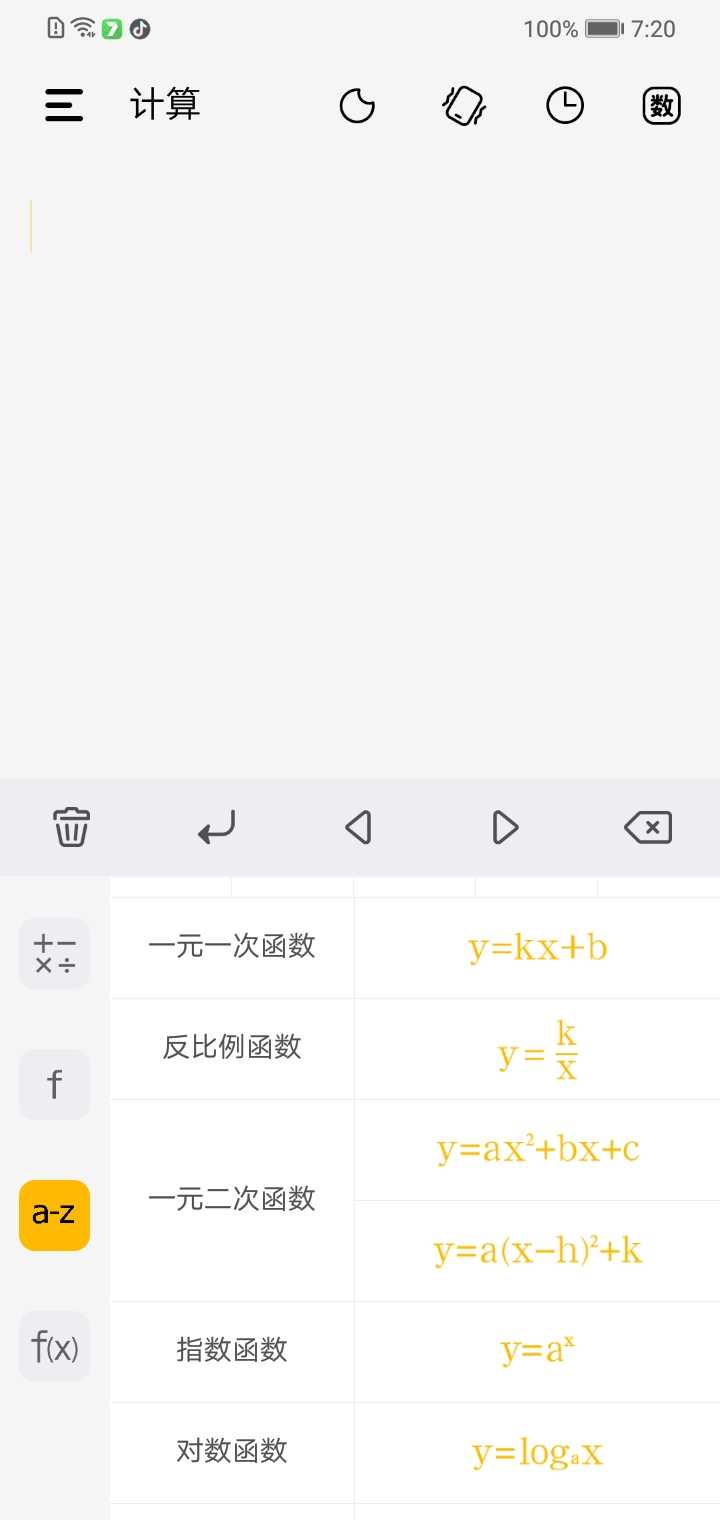Move the cursor right

click(505, 828)
